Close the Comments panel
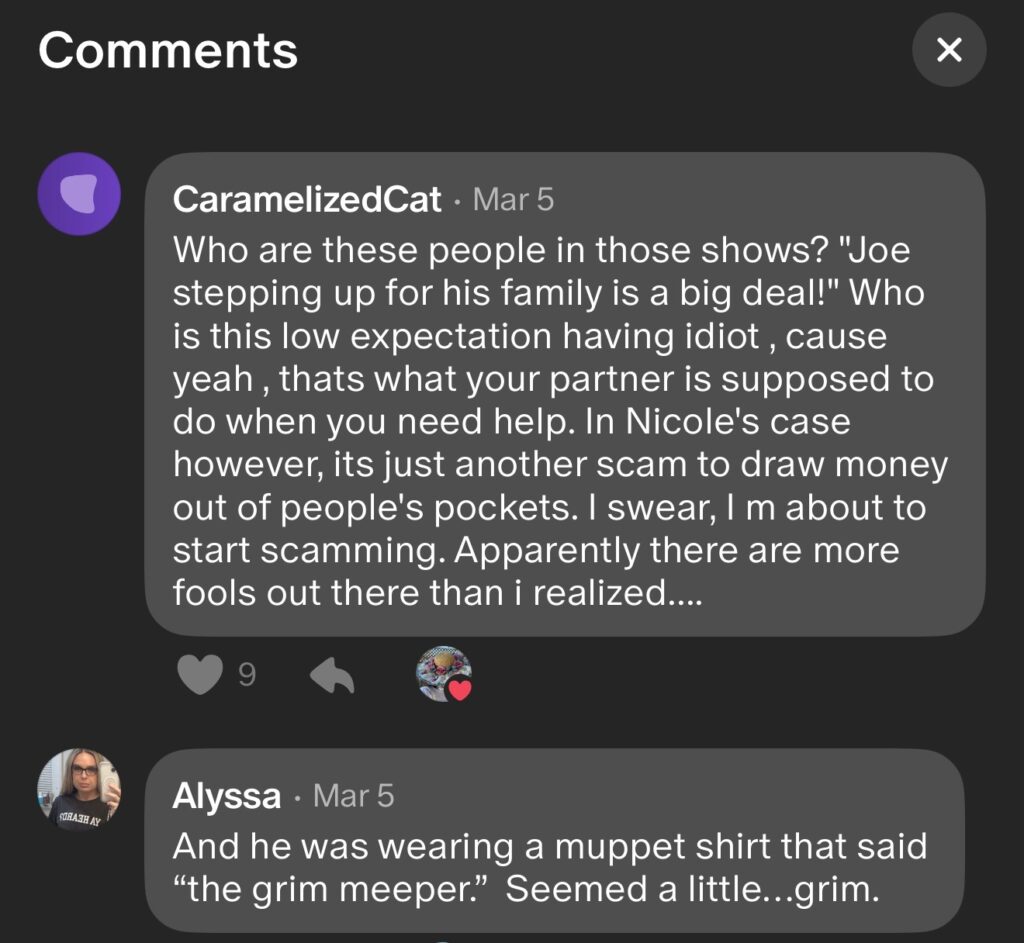Viewport: 1024px width, 943px height. click(949, 50)
